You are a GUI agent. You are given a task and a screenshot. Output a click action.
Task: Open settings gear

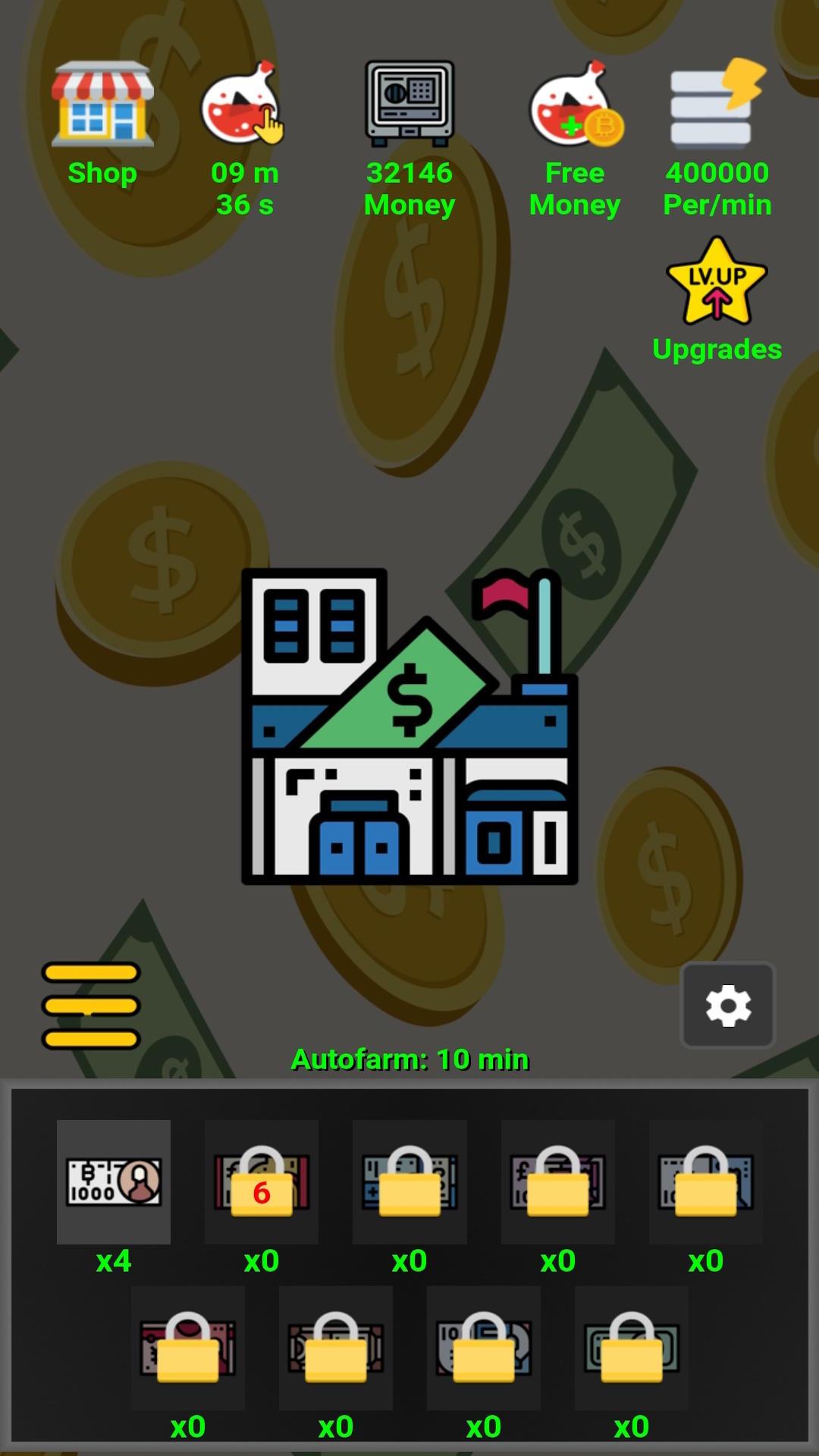click(728, 1006)
